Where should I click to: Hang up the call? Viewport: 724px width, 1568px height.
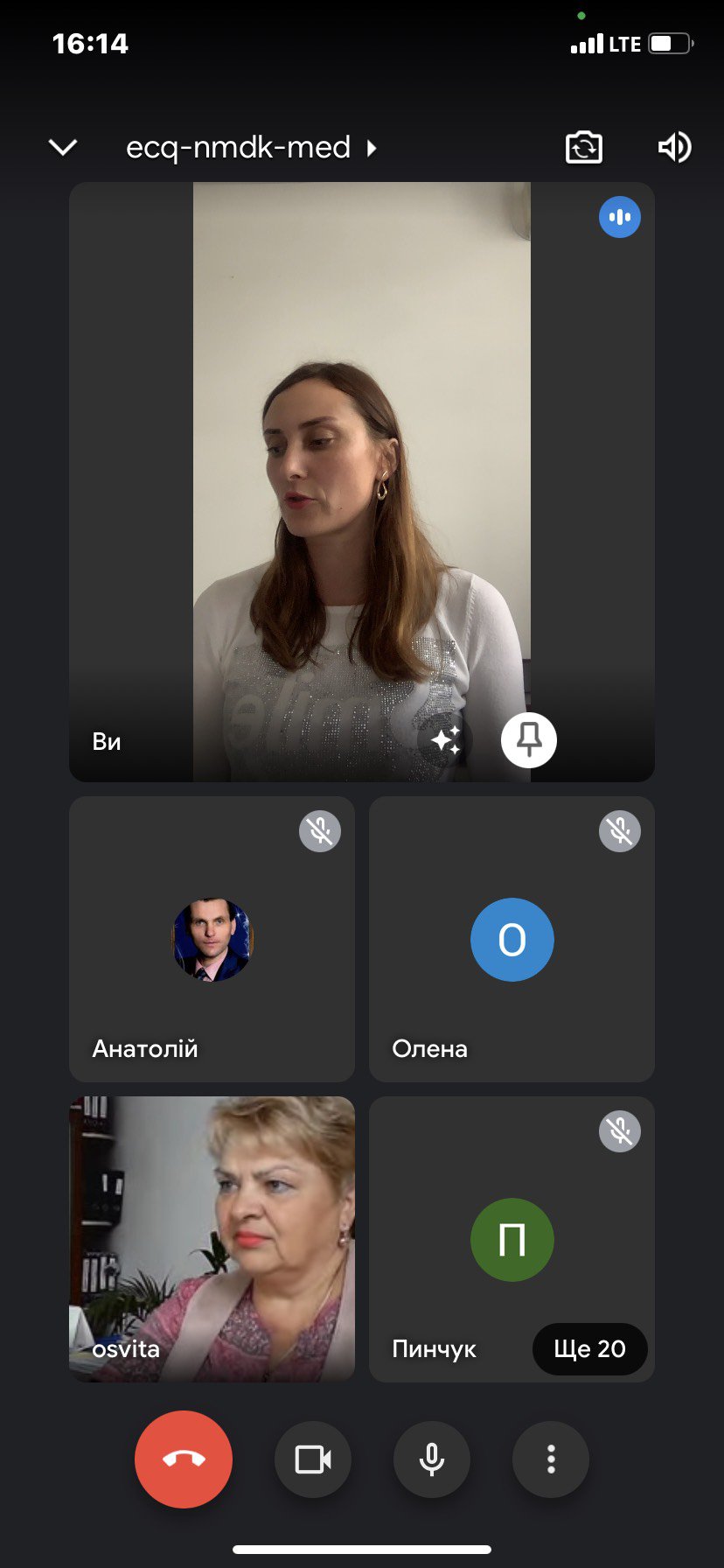tap(184, 1459)
